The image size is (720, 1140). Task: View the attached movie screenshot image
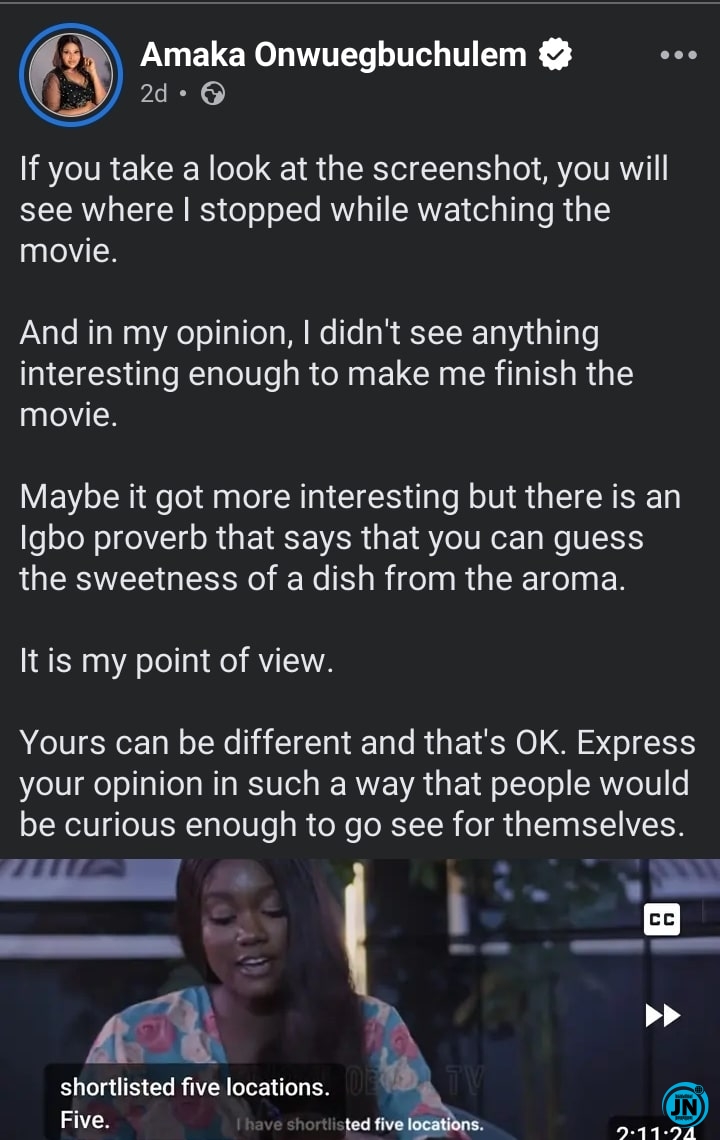(360, 998)
